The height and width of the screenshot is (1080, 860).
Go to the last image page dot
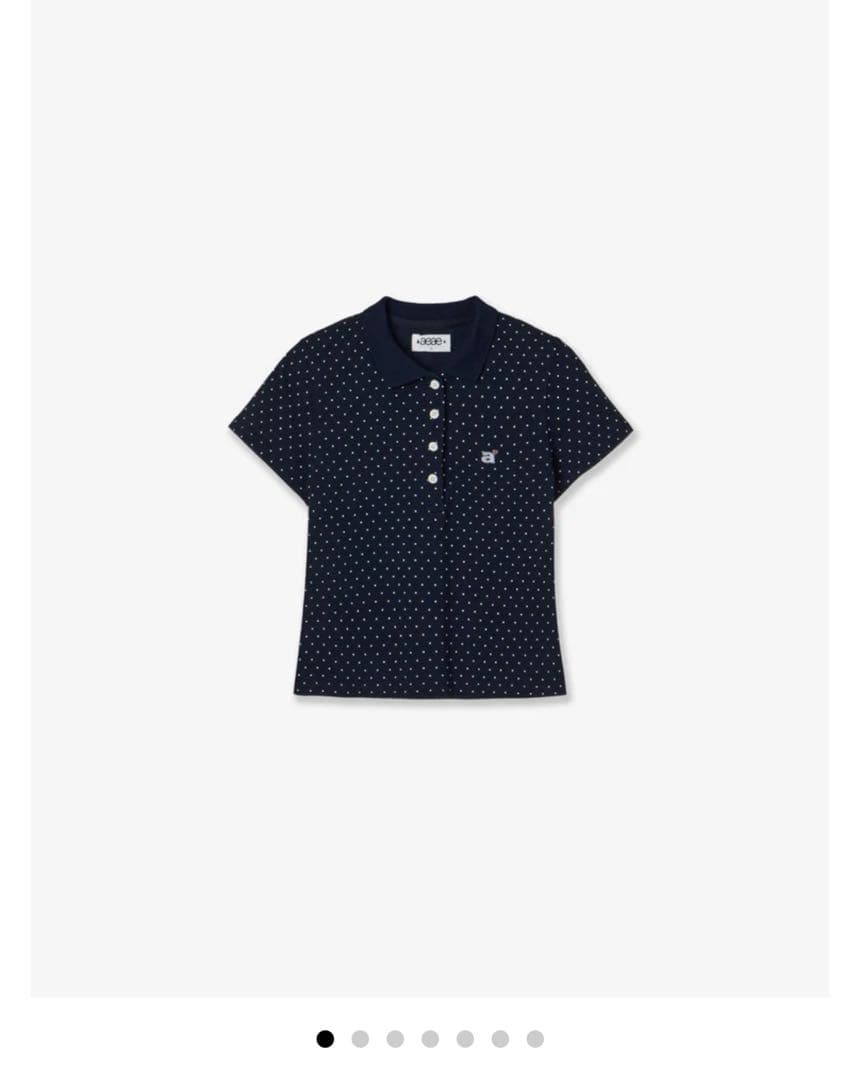[x=535, y=1039]
